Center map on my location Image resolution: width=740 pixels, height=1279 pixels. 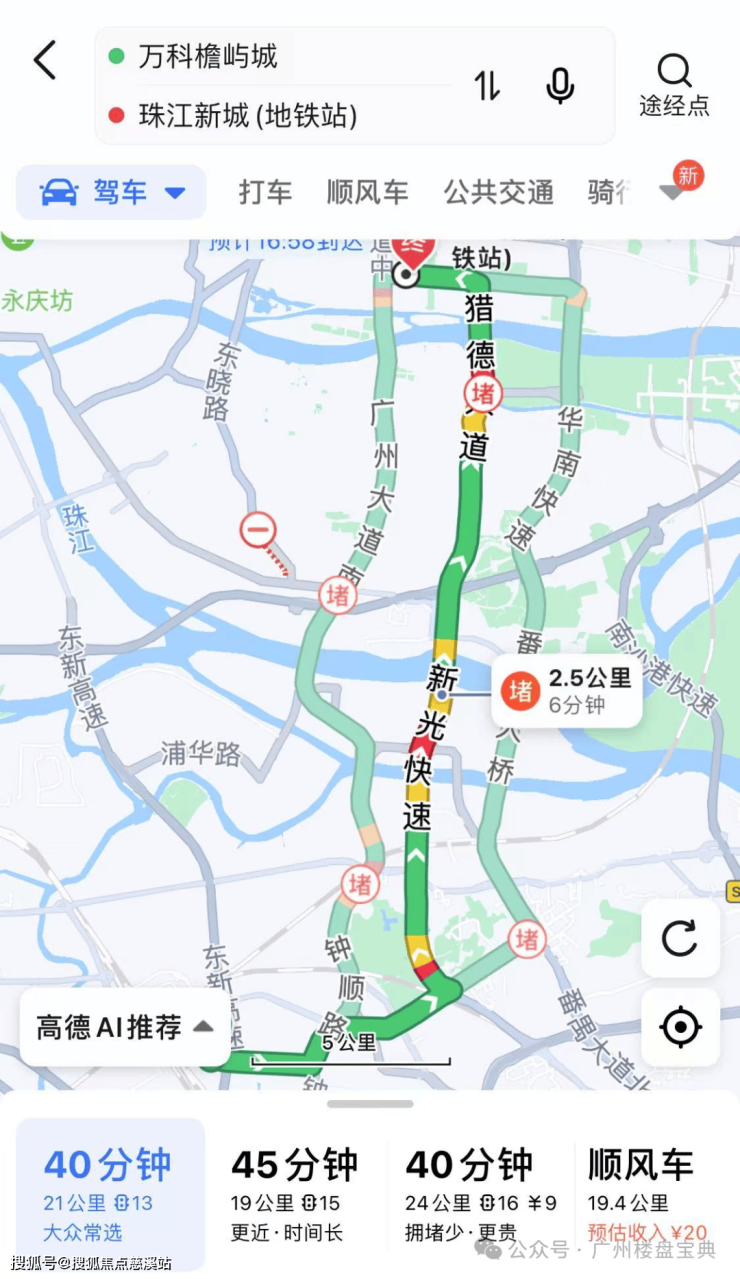point(680,1027)
